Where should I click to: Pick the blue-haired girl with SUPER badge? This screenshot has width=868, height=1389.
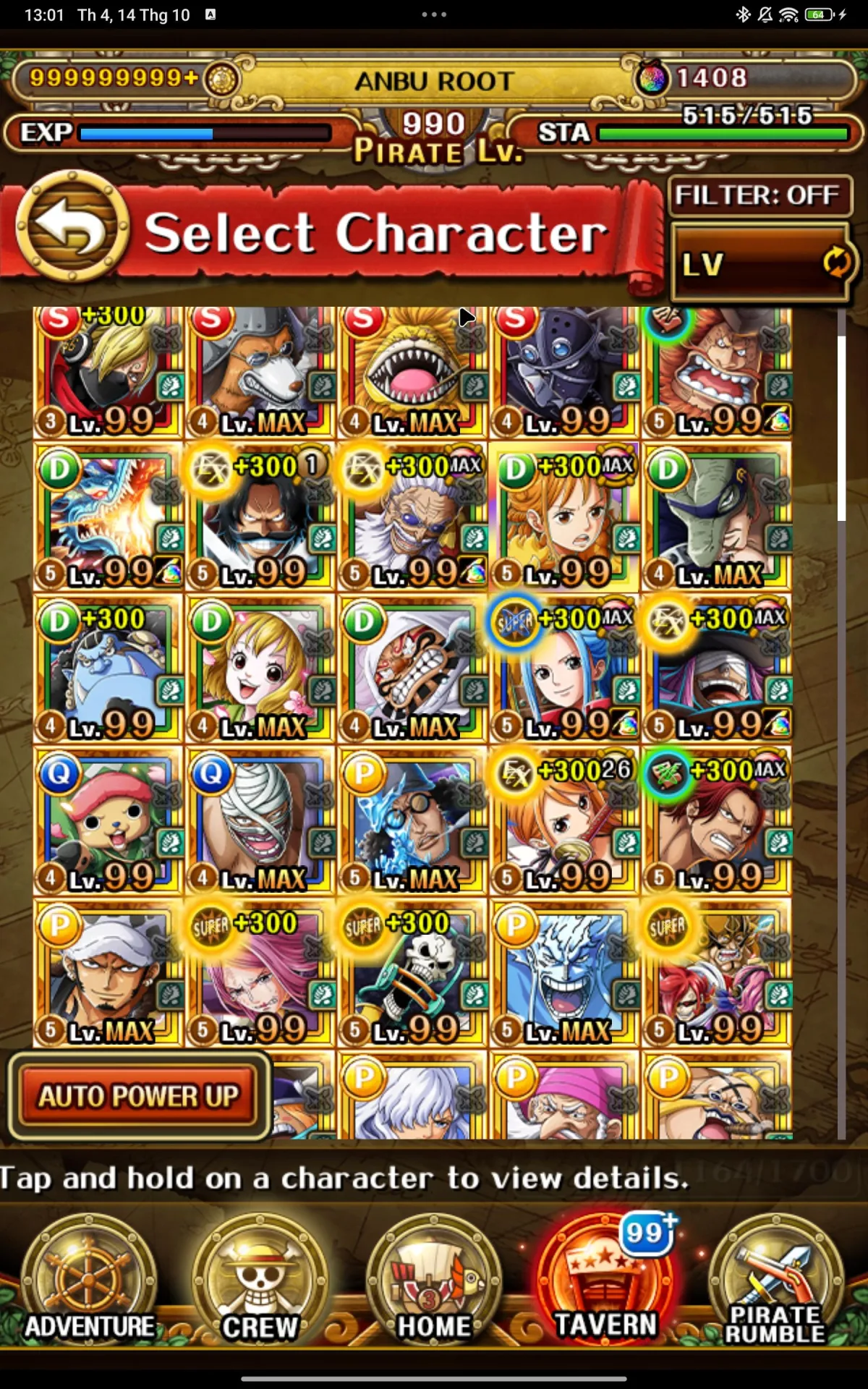[x=564, y=670]
